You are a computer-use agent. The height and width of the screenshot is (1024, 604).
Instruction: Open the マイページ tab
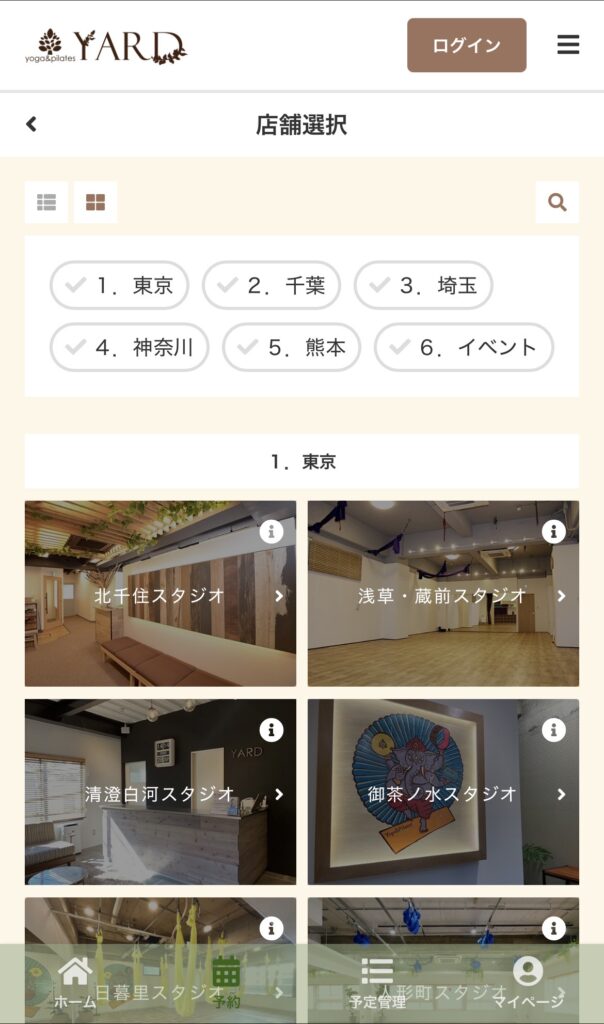coord(528,982)
